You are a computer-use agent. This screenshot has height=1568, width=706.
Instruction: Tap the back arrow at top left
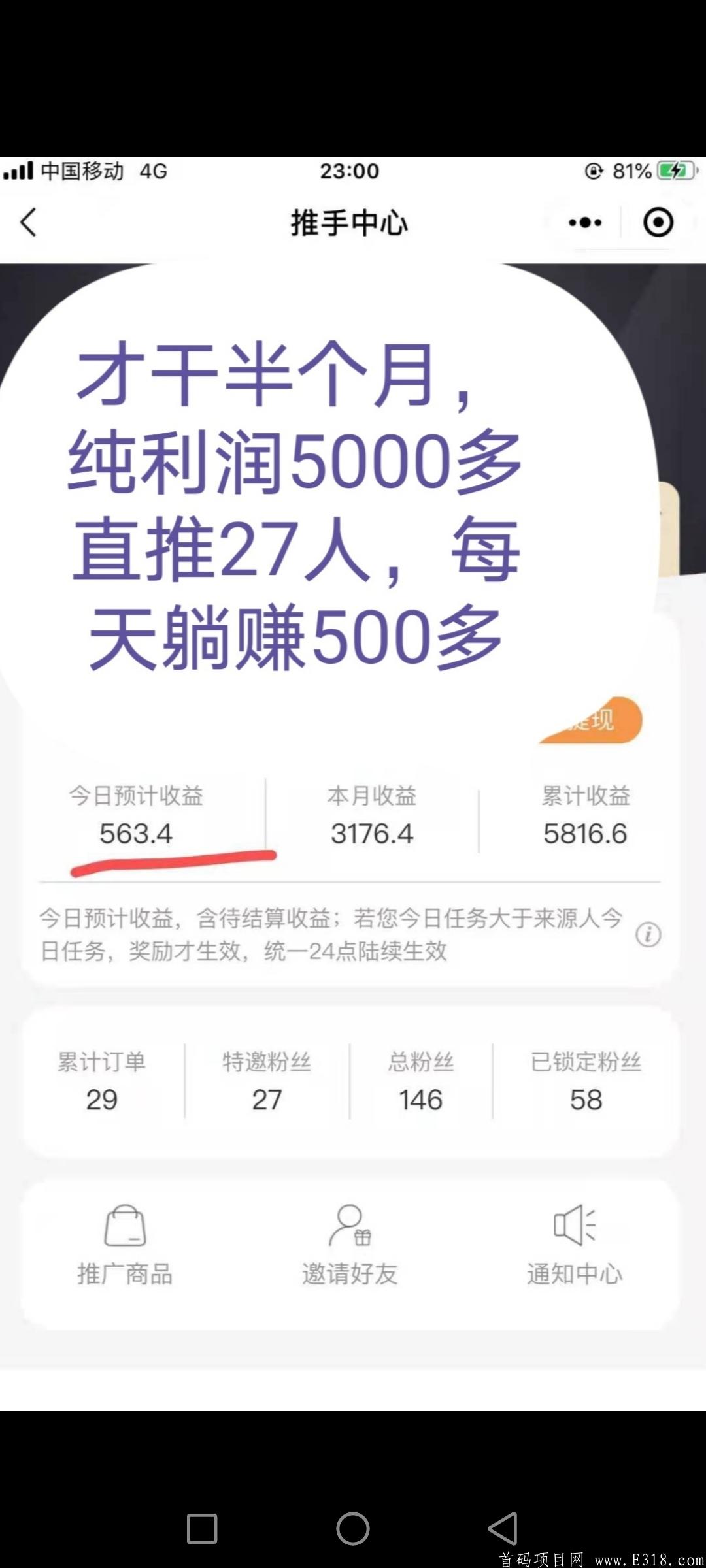point(29,222)
